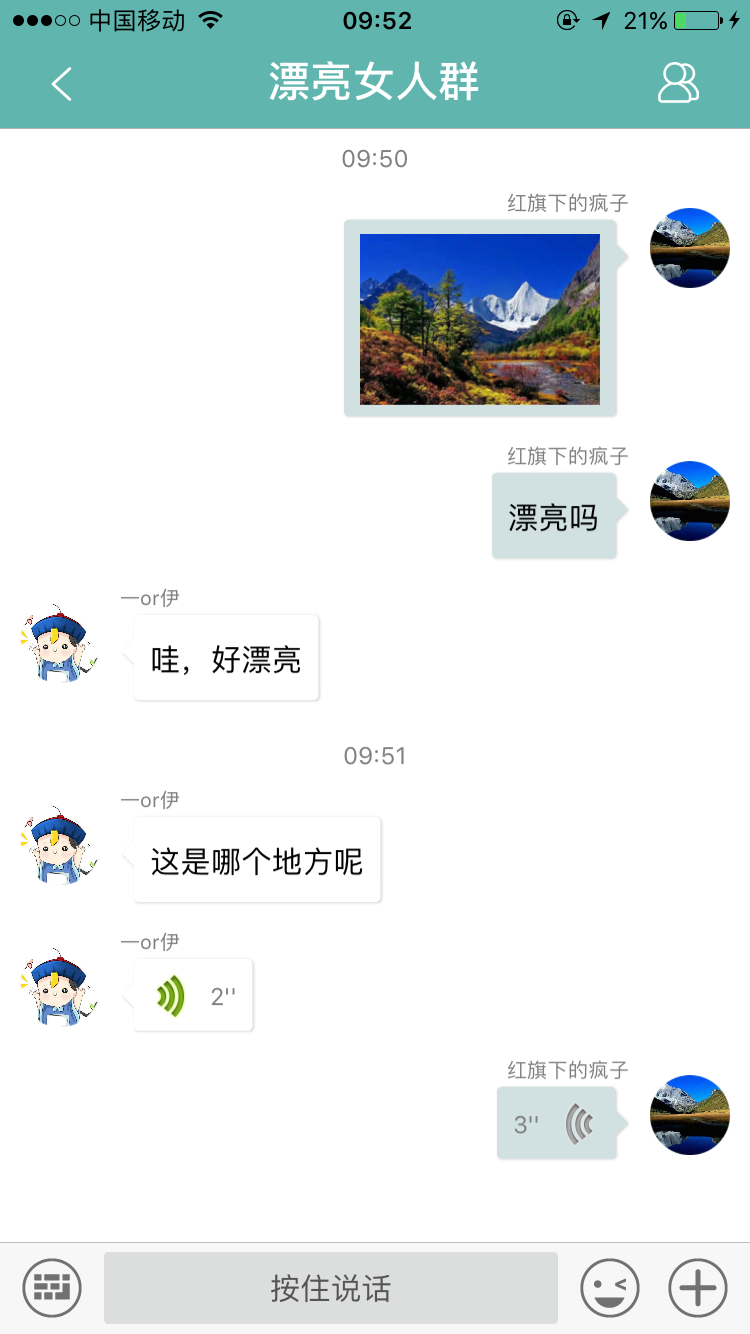Play the 3-second voice message
Image resolution: width=750 pixels, height=1334 pixels.
(x=557, y=1123)
